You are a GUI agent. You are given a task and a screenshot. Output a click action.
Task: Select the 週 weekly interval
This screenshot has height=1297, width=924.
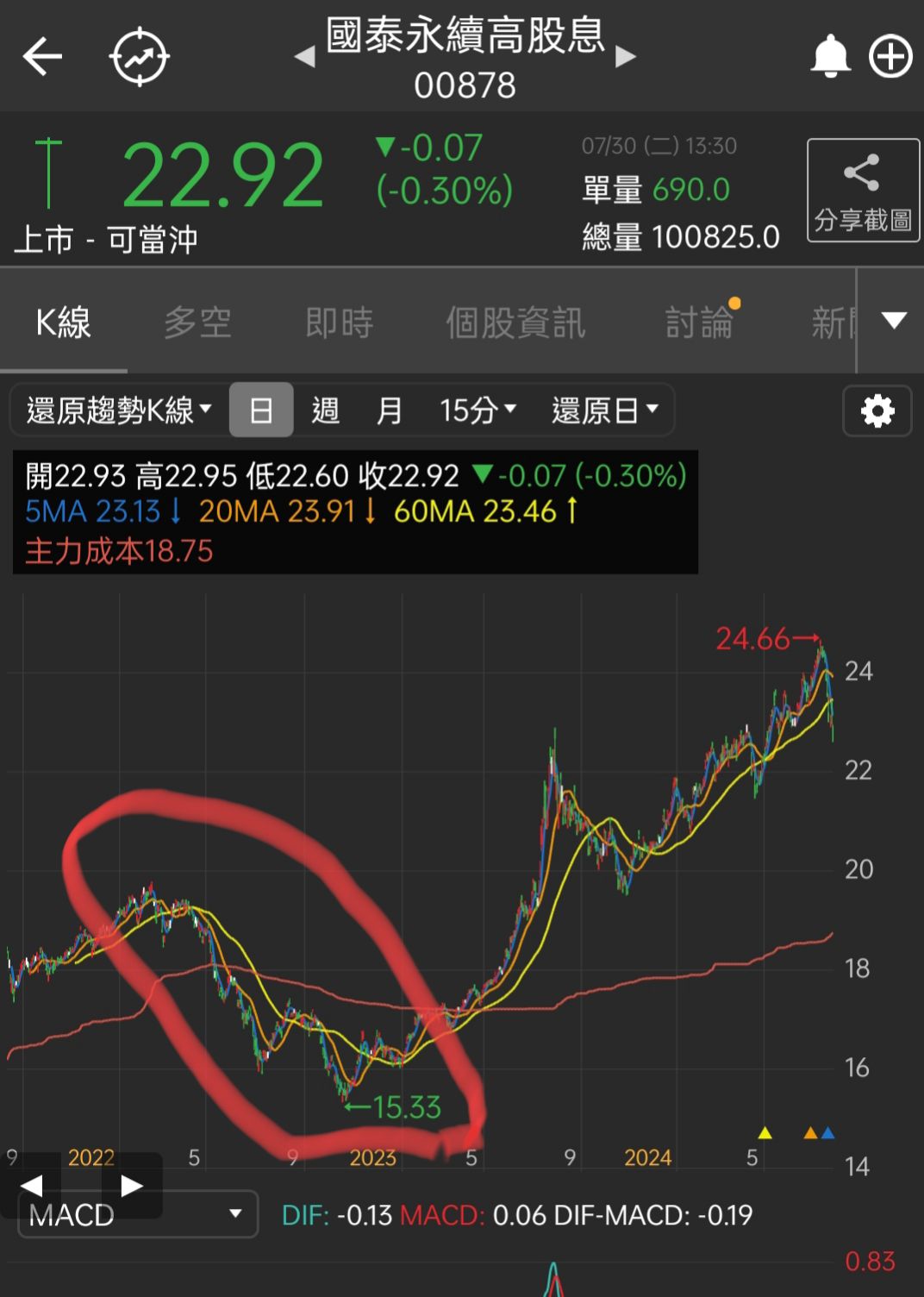(325, 410)
